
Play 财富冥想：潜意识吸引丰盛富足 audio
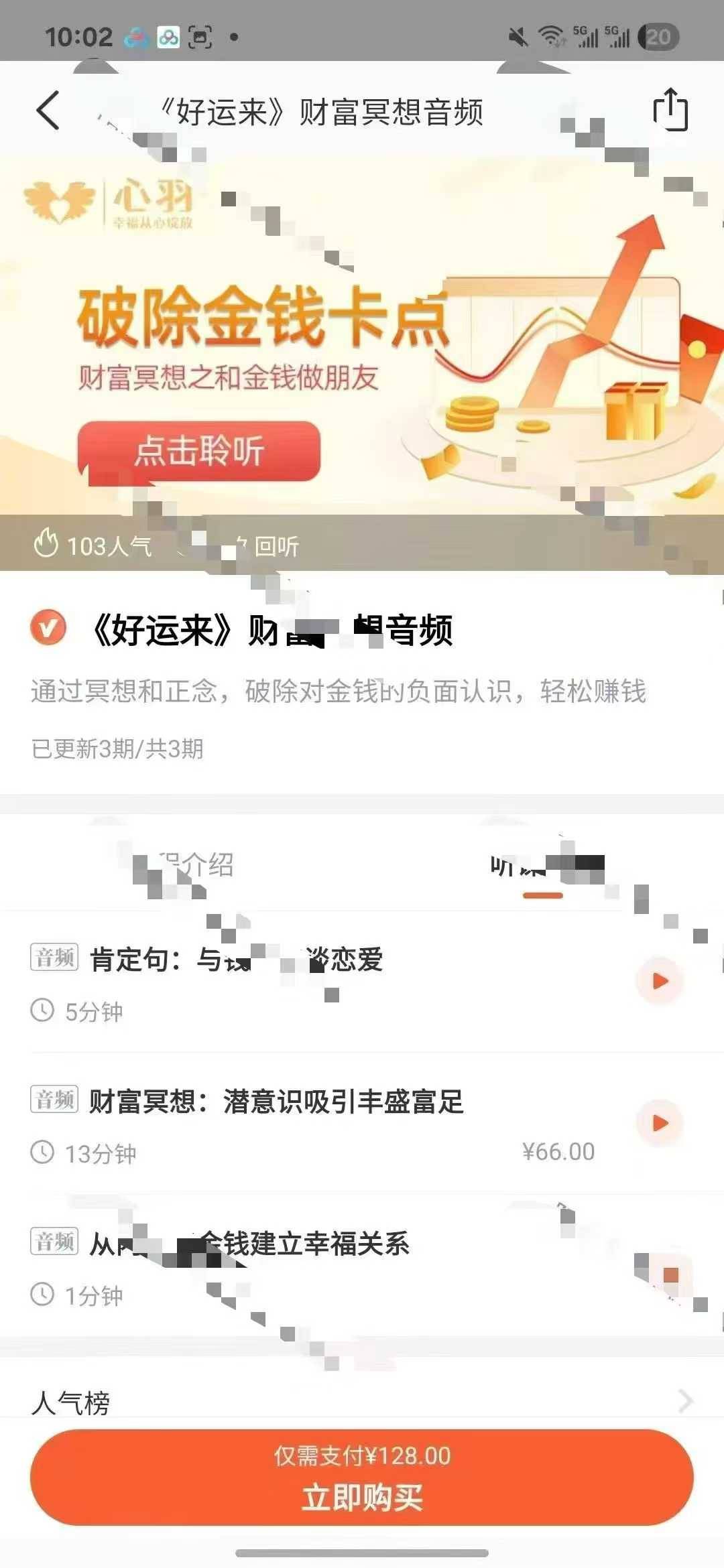click(660, 1122)
